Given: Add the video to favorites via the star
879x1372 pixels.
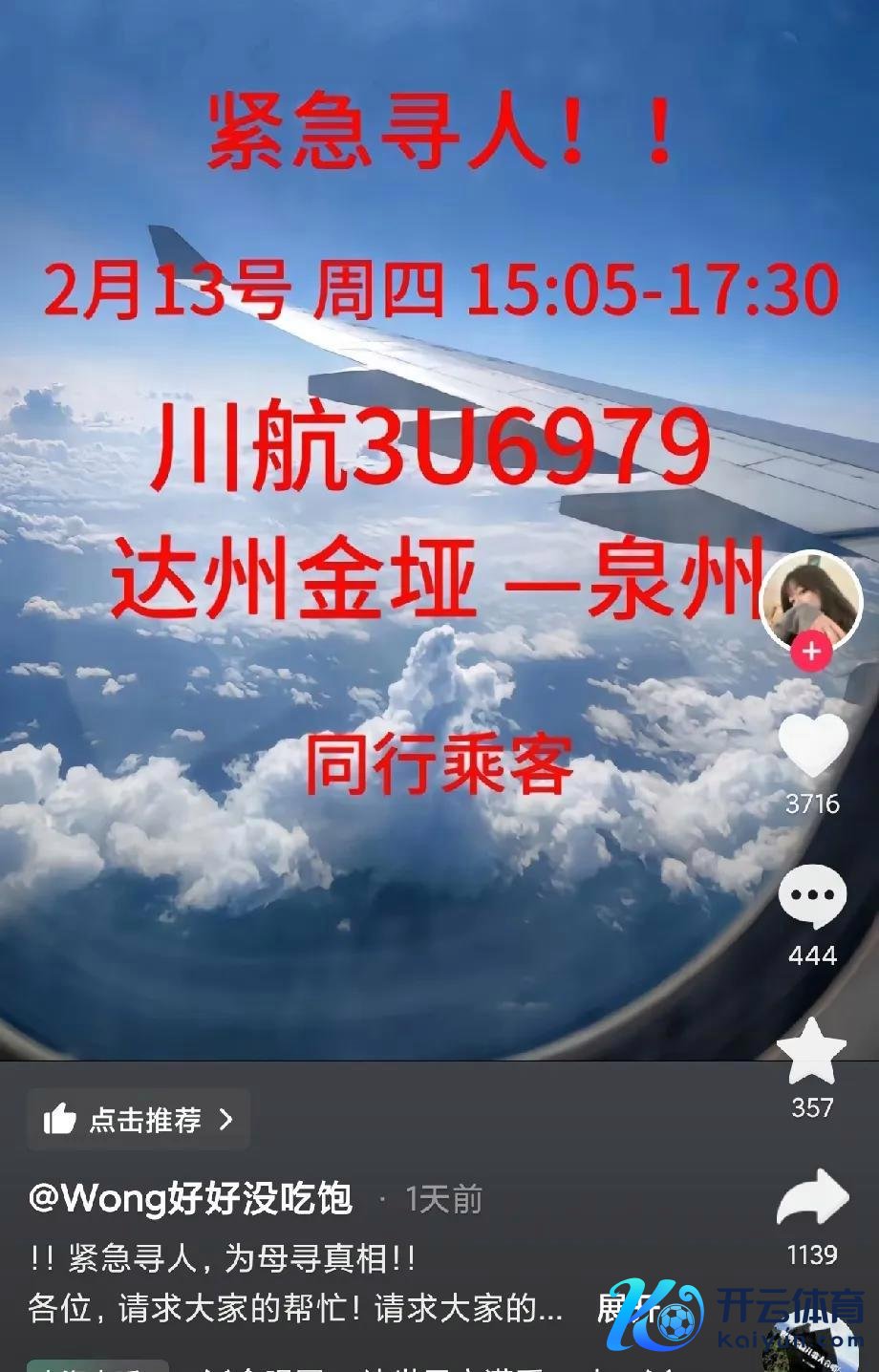Looking at the screenshot, I should tap(812, 1051).
